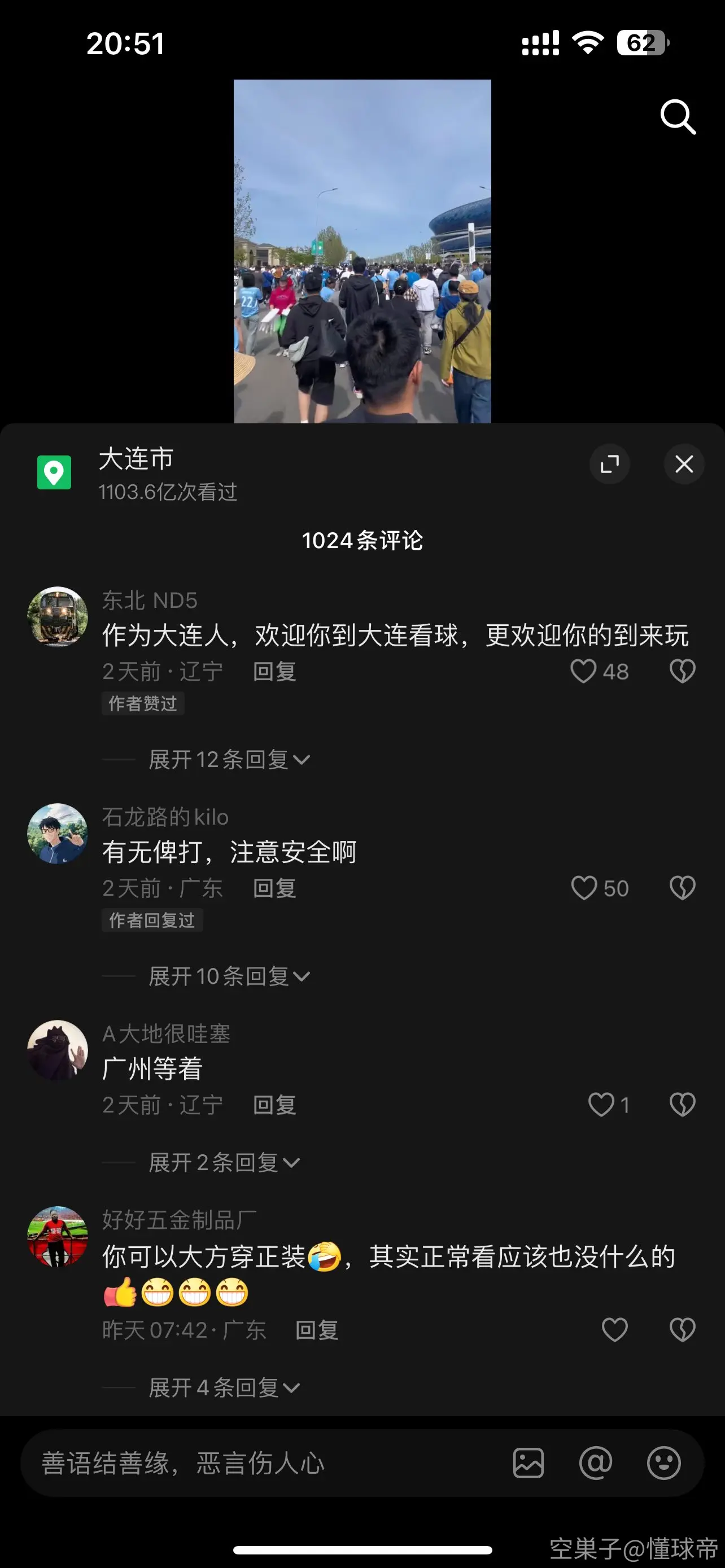This screenshot has width=725, height=1568.
Task: Open the search magnifier icon
Action: point(678,116)
